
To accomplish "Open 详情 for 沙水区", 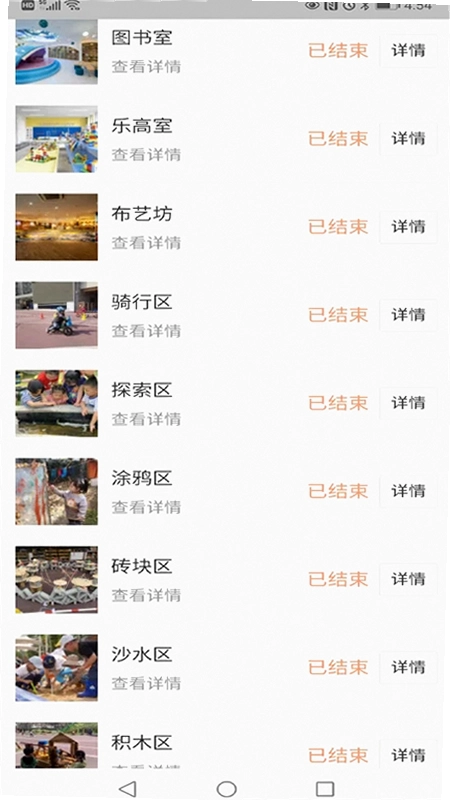I will [408, 667].
